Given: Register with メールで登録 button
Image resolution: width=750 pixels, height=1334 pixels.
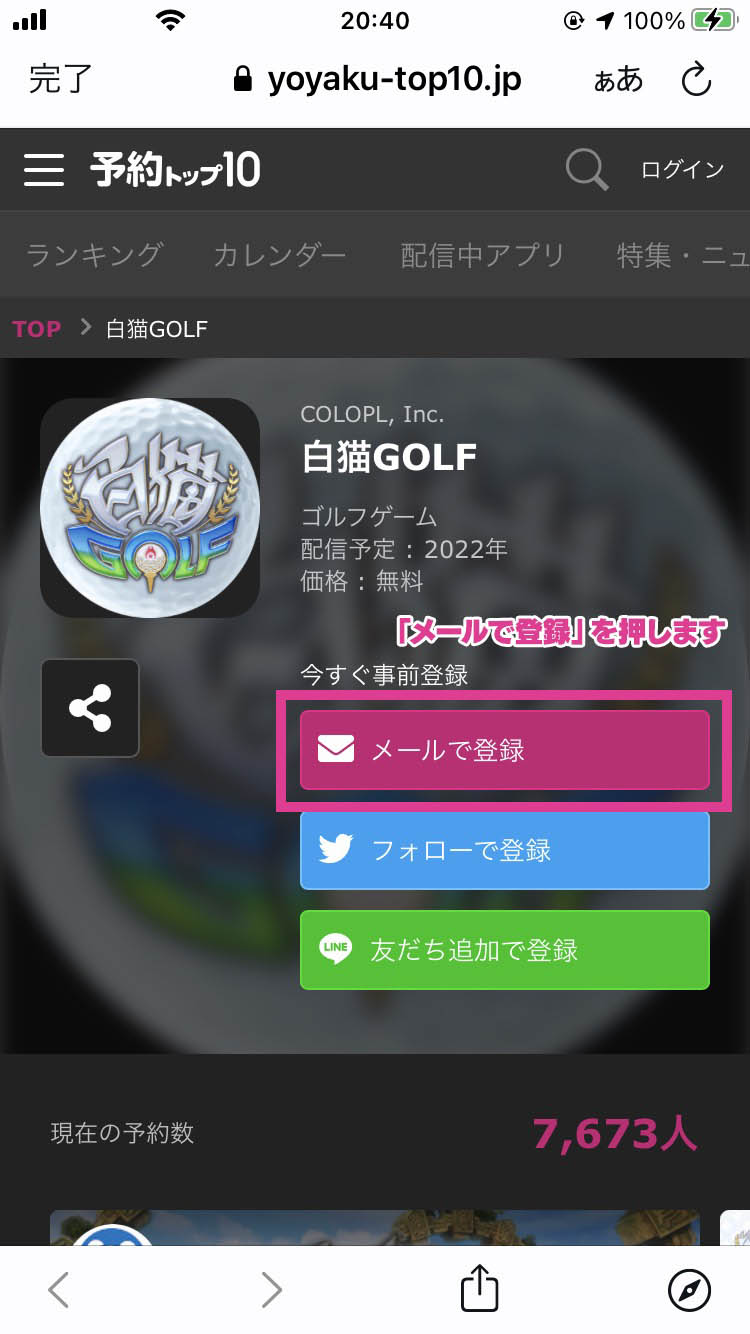Looking at the screenshot, I should pyautogui.click(x=505, y=750).
